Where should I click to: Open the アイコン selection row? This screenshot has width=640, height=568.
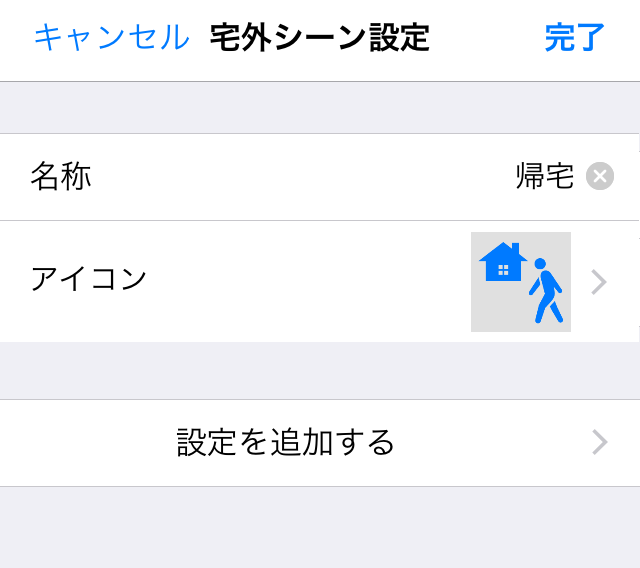coord(320,281)
